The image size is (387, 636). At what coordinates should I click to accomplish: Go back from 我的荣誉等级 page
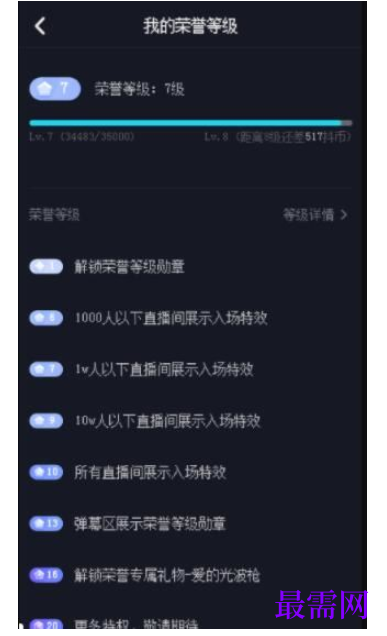coord(40,26)
